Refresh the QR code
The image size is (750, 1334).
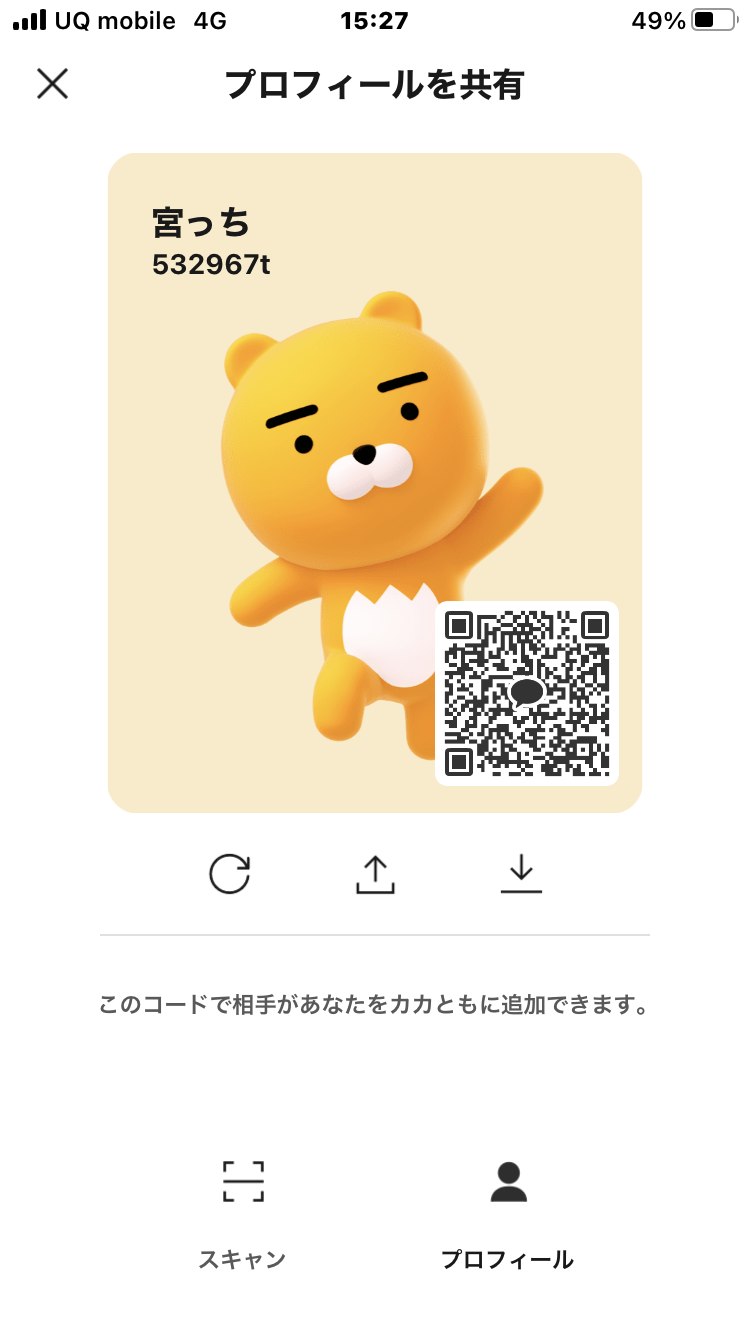(x=229, y=873)
